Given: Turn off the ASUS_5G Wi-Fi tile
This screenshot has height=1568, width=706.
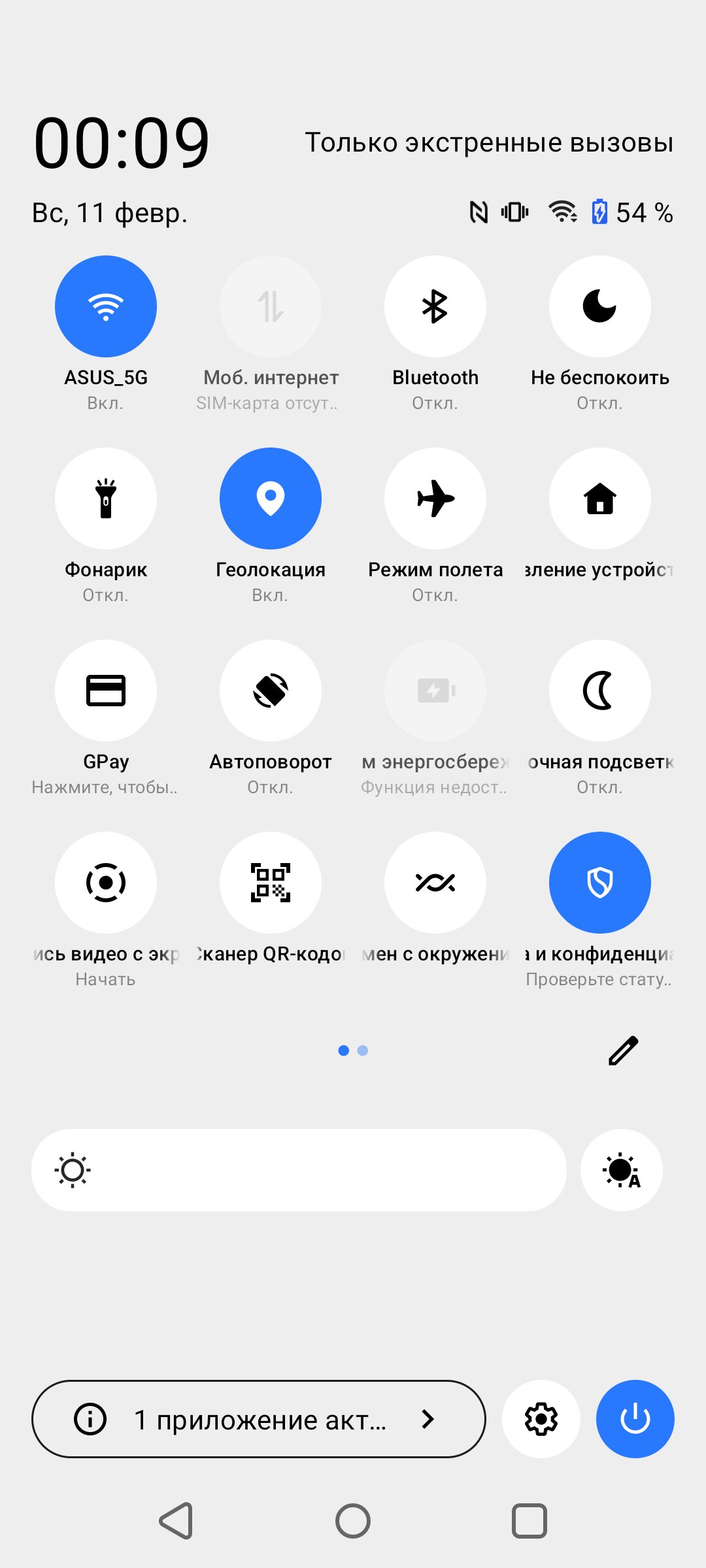Looking at the screenshot, I should [106, 306].
